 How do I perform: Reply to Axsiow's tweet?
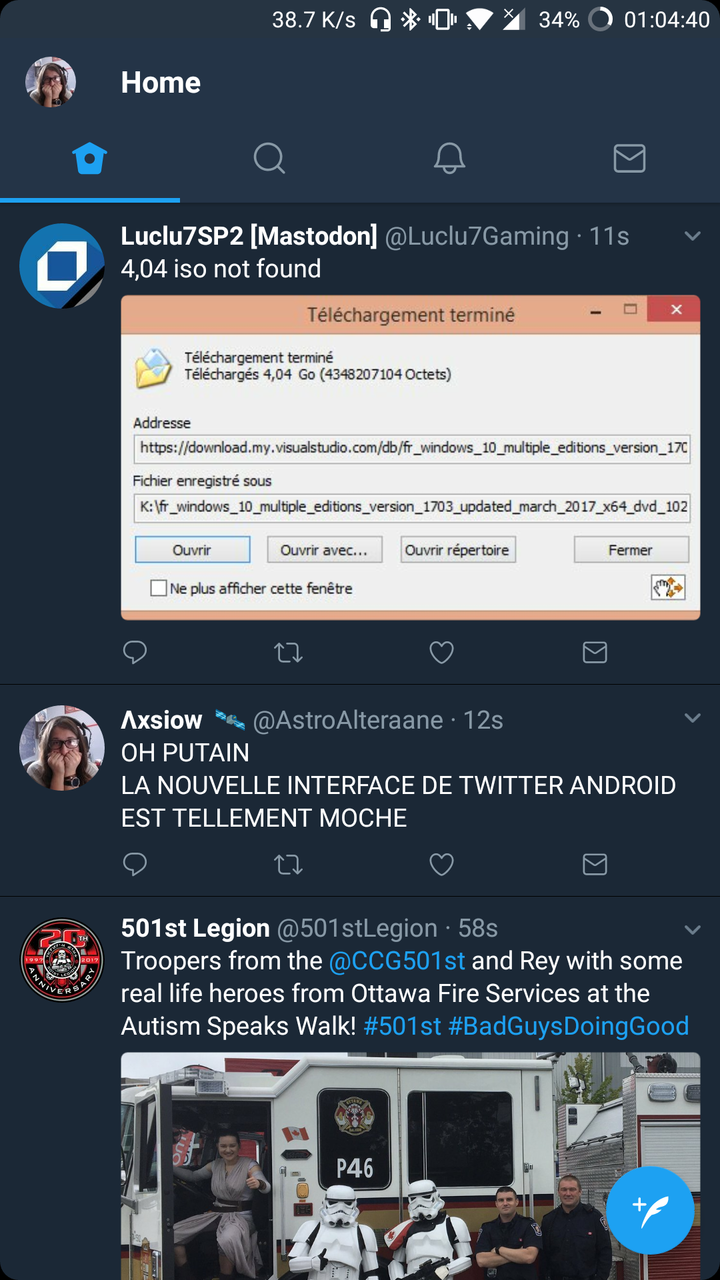point(135,864)
